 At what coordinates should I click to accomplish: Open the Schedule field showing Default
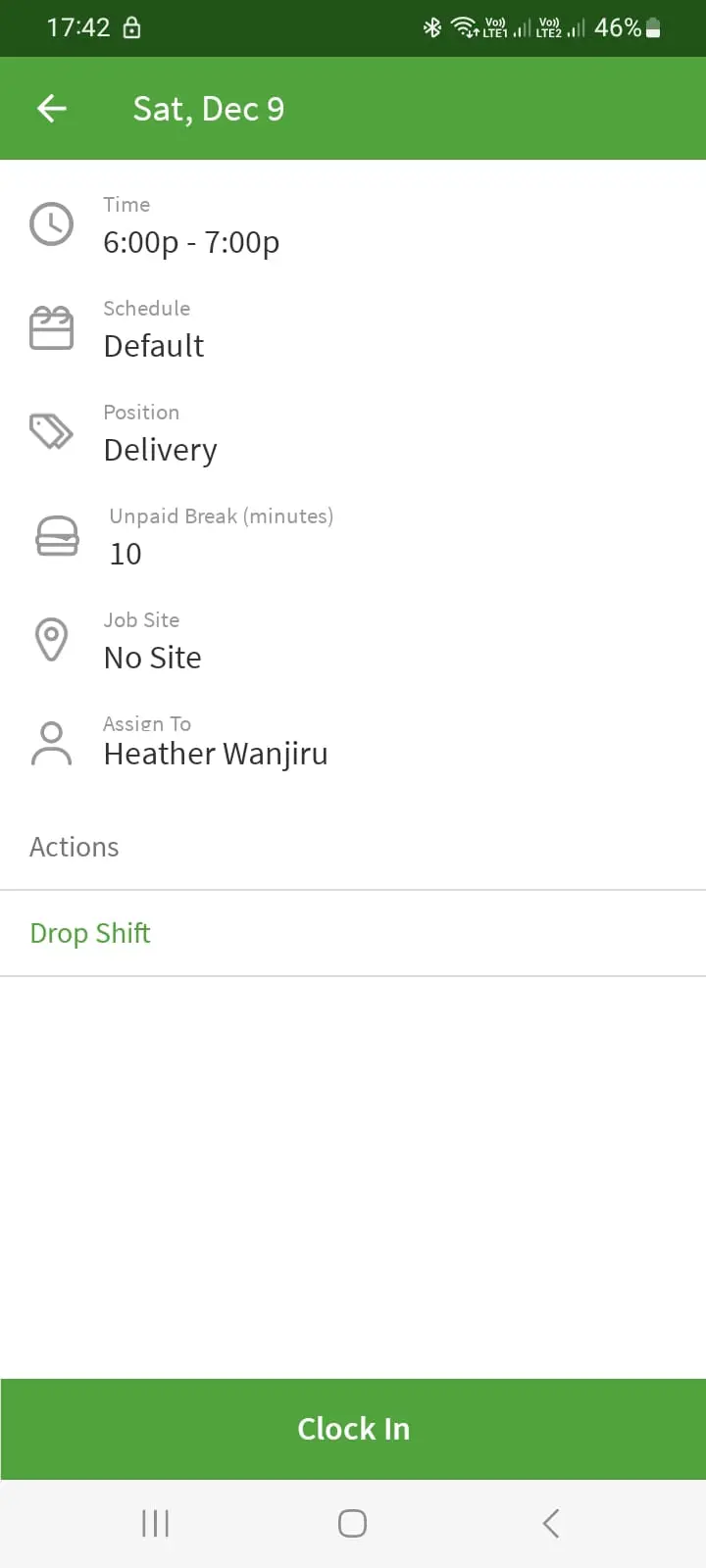pyautogui.click(x=154, y=345)
